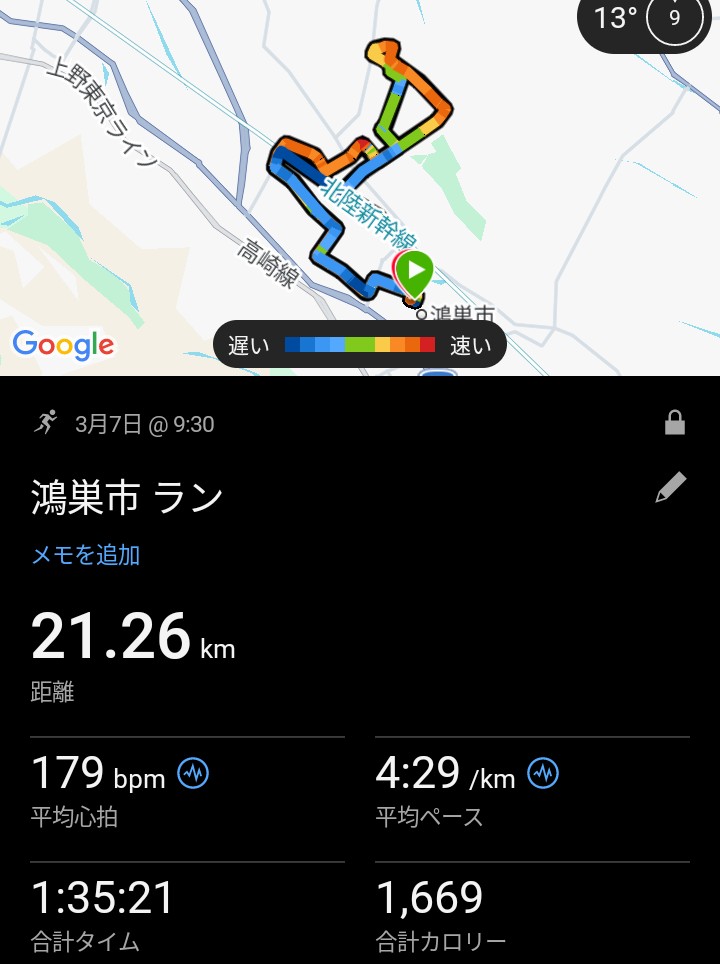Image resolution: width=720 pixels, height=964 pixels.
Task: Open the privacy lock setting
Action: [x=675, y=424]
